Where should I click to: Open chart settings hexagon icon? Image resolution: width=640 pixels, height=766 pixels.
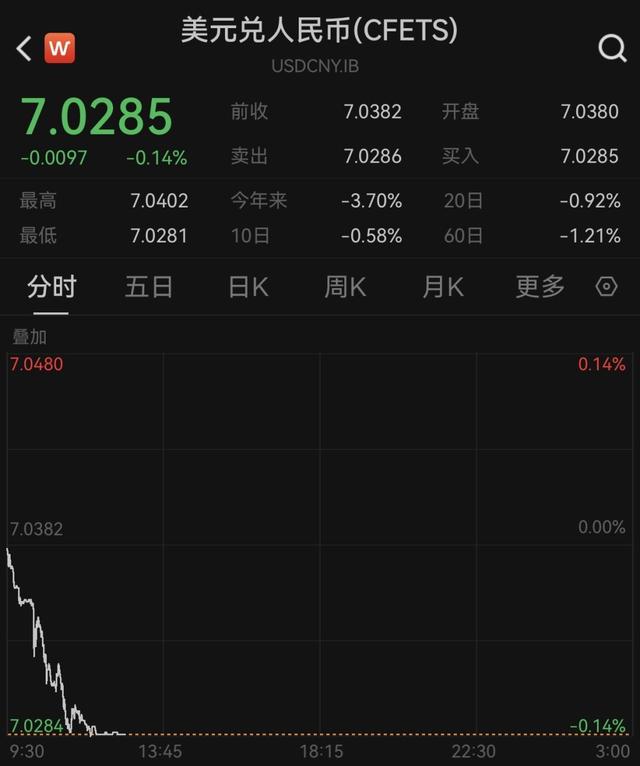(x=606, y=287)
